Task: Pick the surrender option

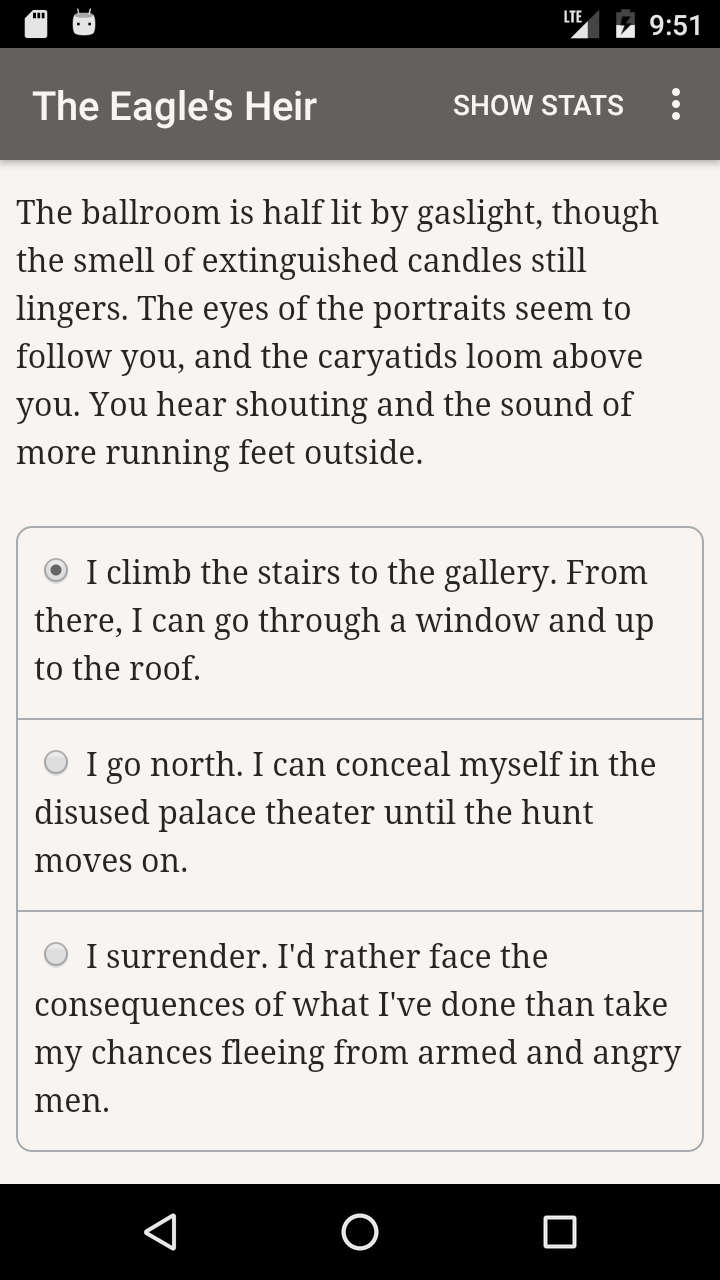Action: pyautogui.click(x=57, y=955)
